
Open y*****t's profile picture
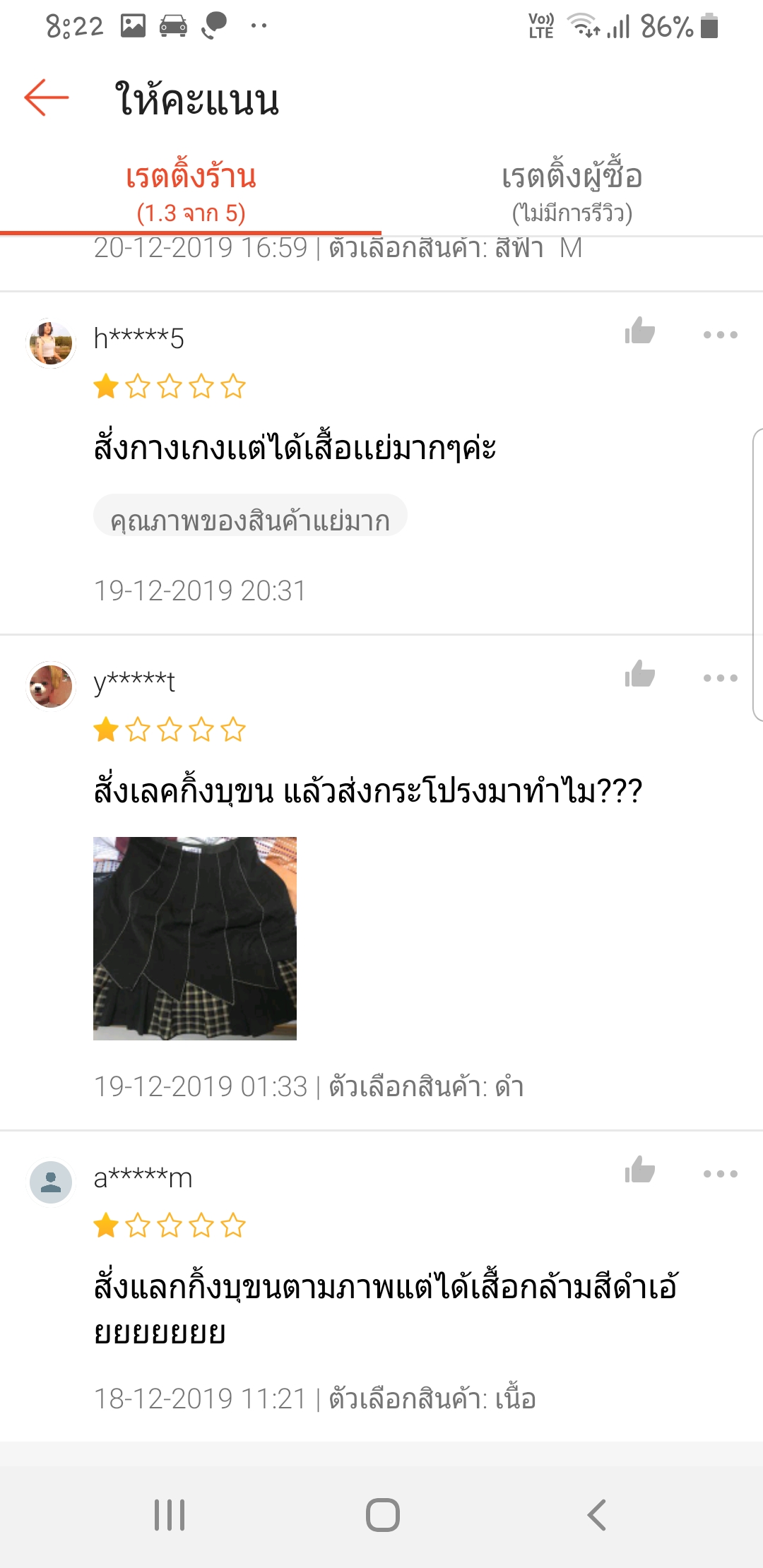pyautogui.click(x=51, y=685)
